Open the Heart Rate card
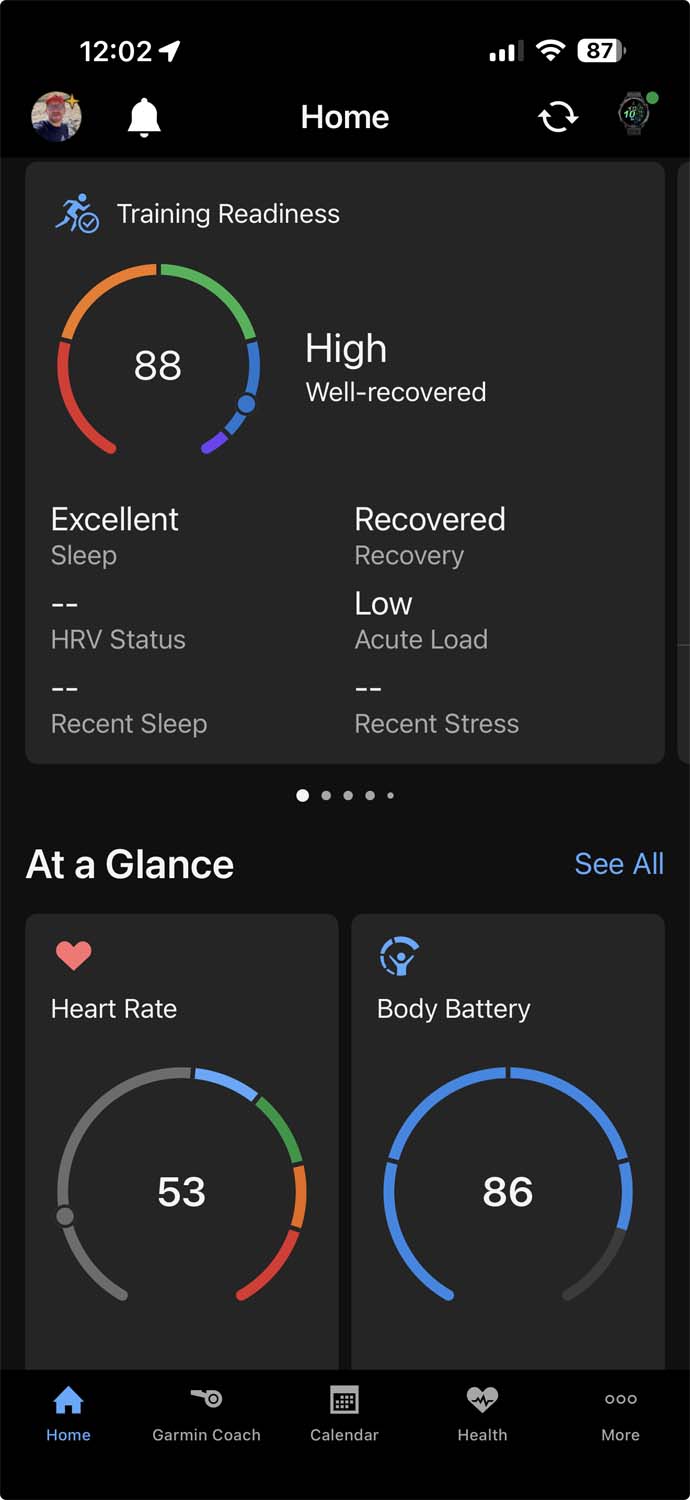 [181, 1140]
